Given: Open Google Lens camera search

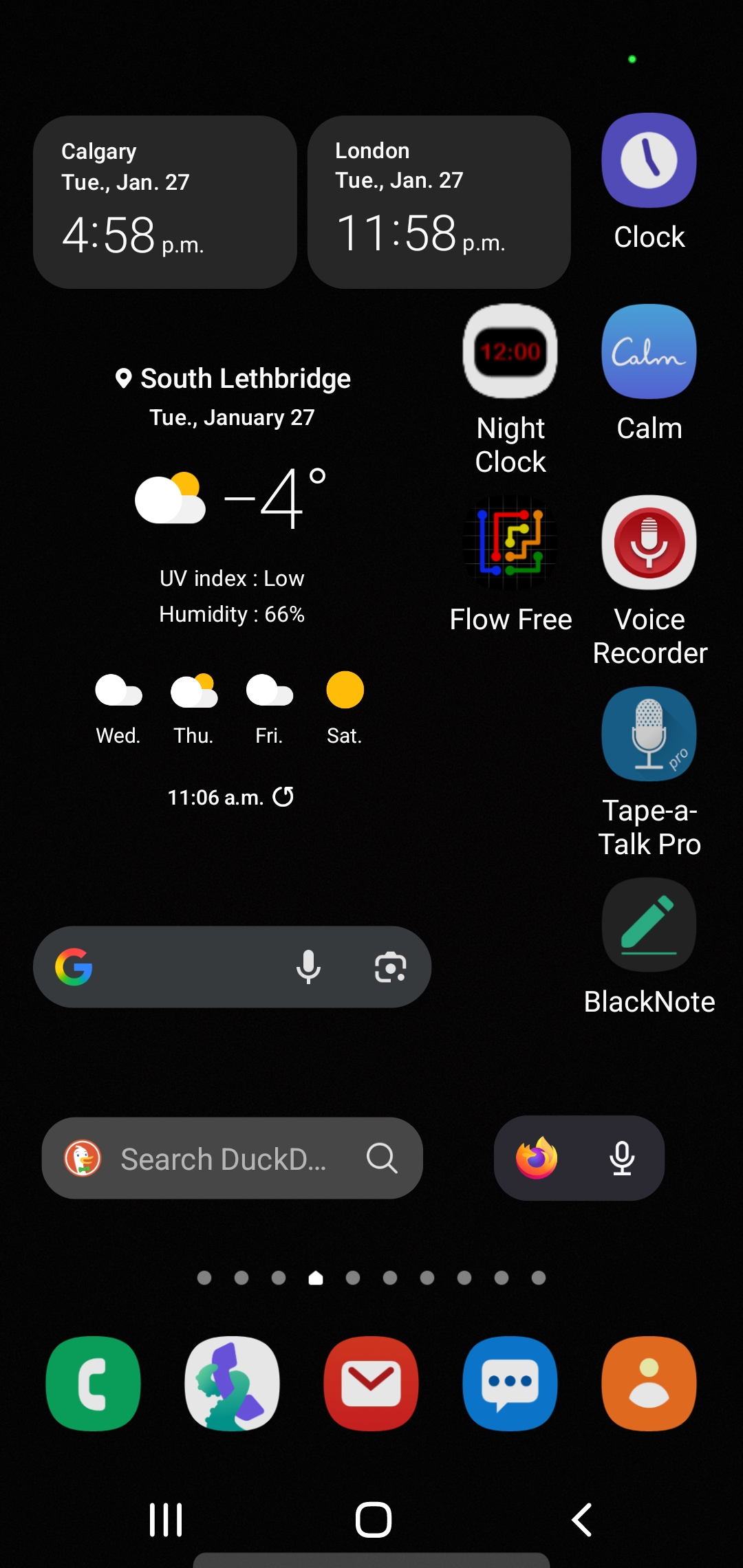Looking at the screenshot, I should click(x=390, y=967).
